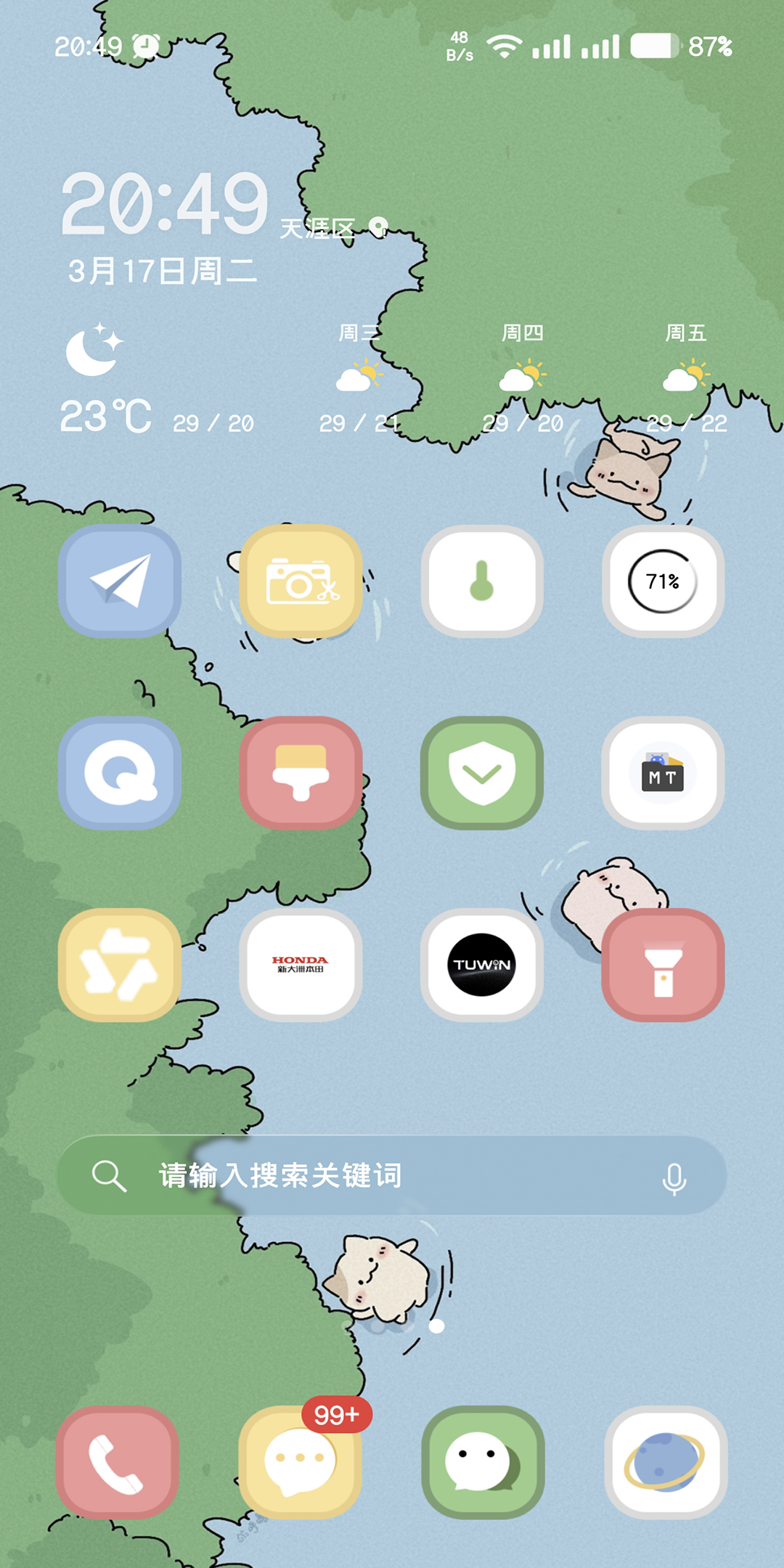Viewport: 784px width, 1568px height.
Task: Launch the TUWIN app
Action: (x=482, y=965)
